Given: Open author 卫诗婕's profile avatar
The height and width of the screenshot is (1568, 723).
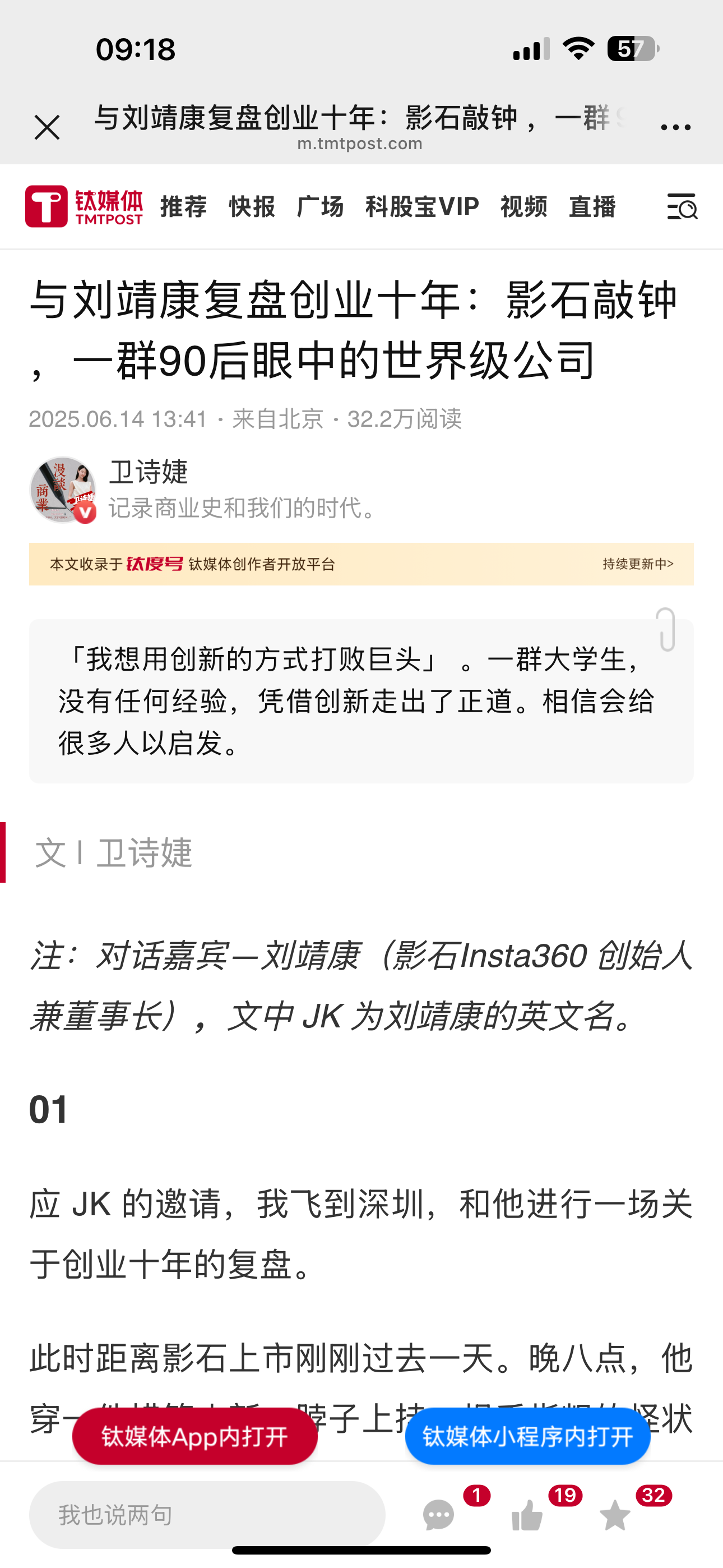Looking at the screenshot, I should pos(63,490).
